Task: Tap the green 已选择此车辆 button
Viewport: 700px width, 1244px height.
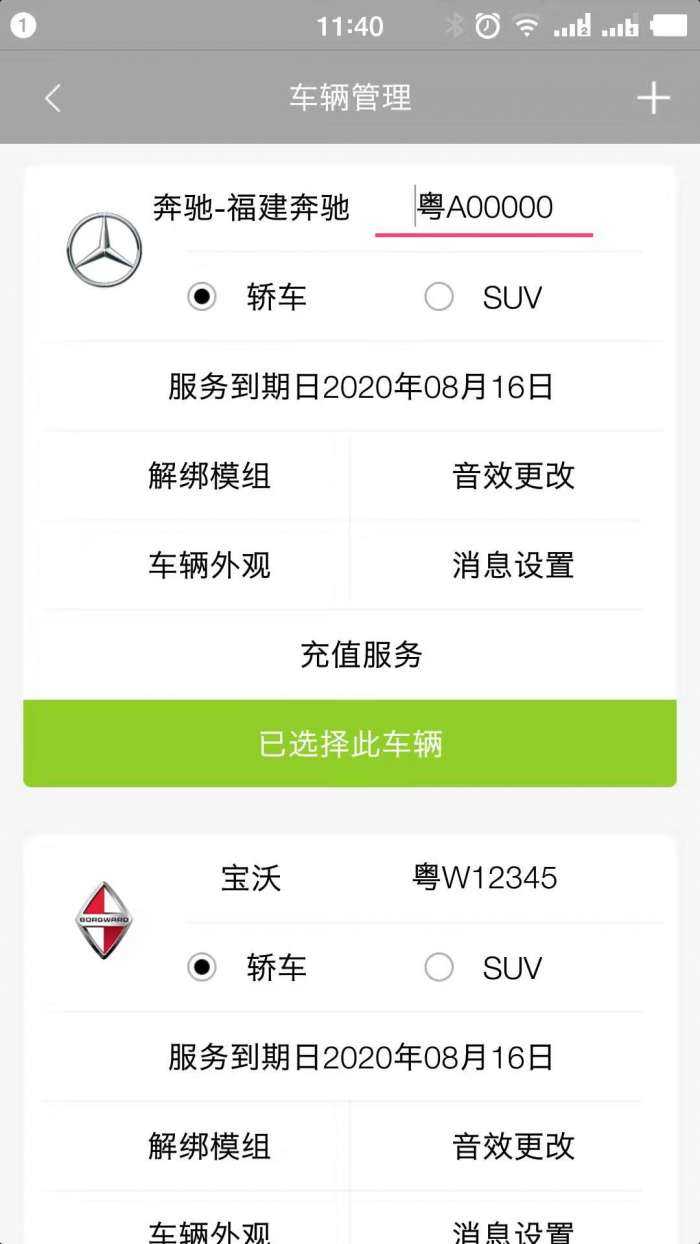Action: [x=350, y=744]
